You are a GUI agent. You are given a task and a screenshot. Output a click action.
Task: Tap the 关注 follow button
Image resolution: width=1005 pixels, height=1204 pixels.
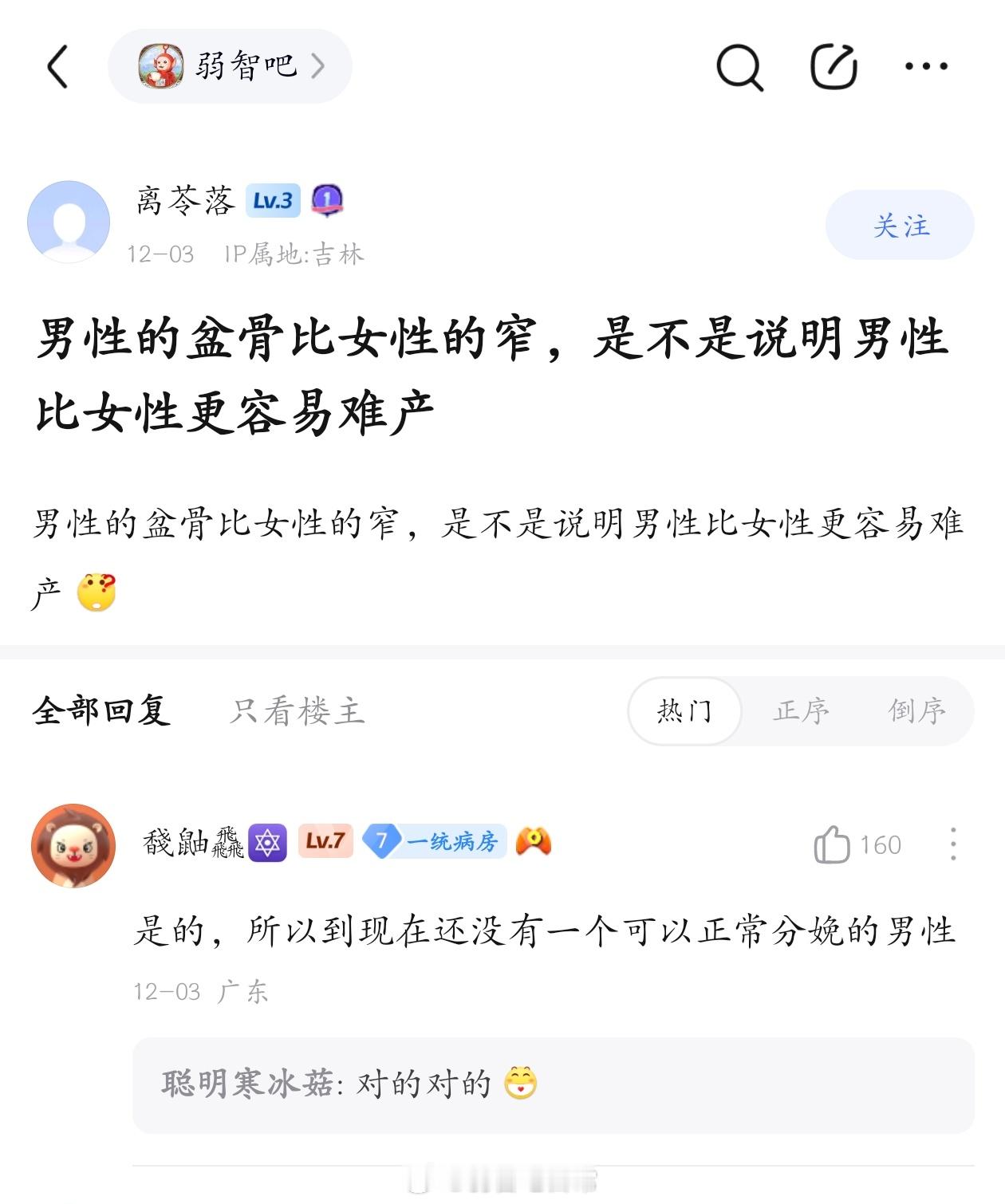point(902,226)
